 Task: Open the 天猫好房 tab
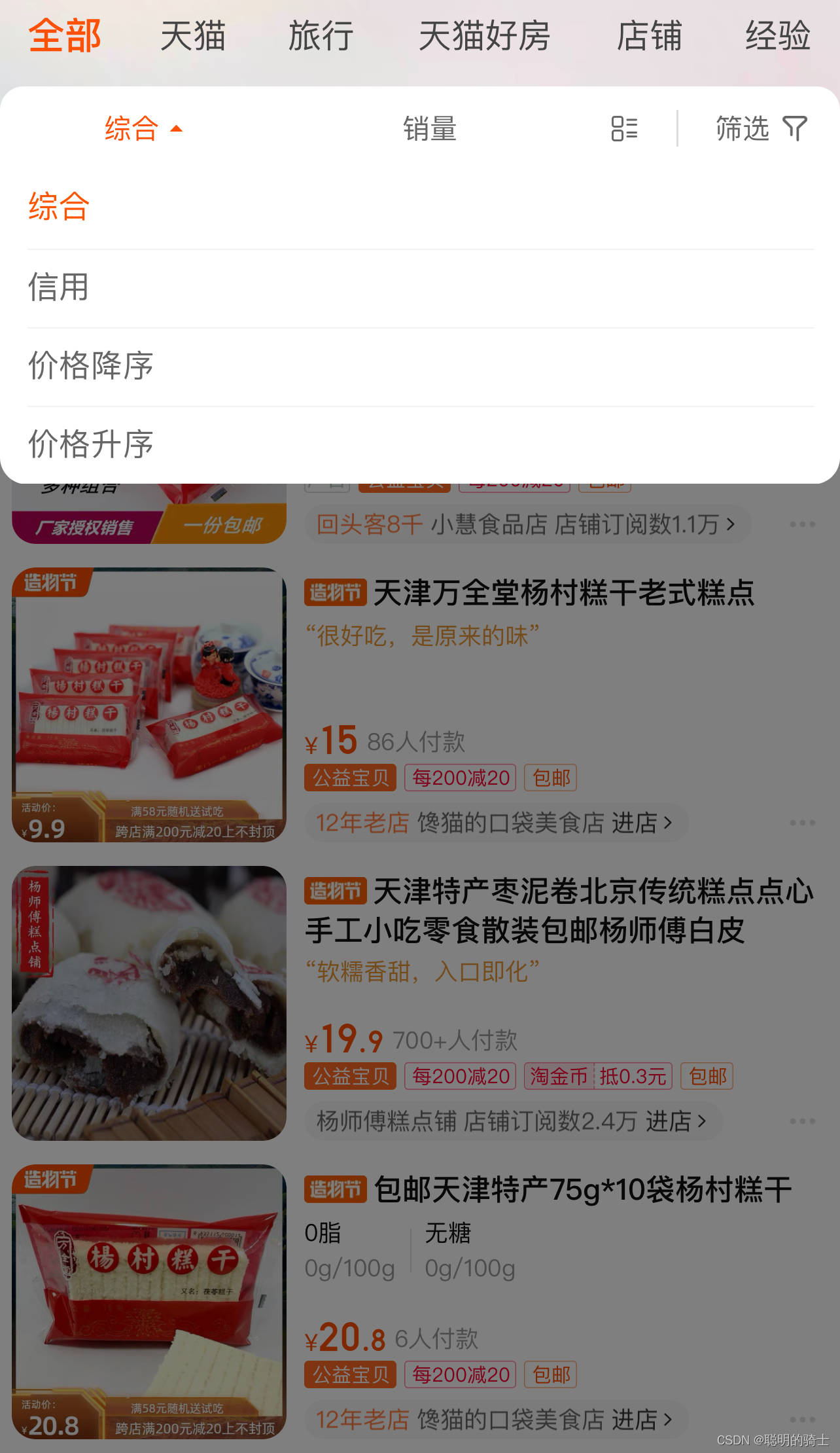coord(484,36)
